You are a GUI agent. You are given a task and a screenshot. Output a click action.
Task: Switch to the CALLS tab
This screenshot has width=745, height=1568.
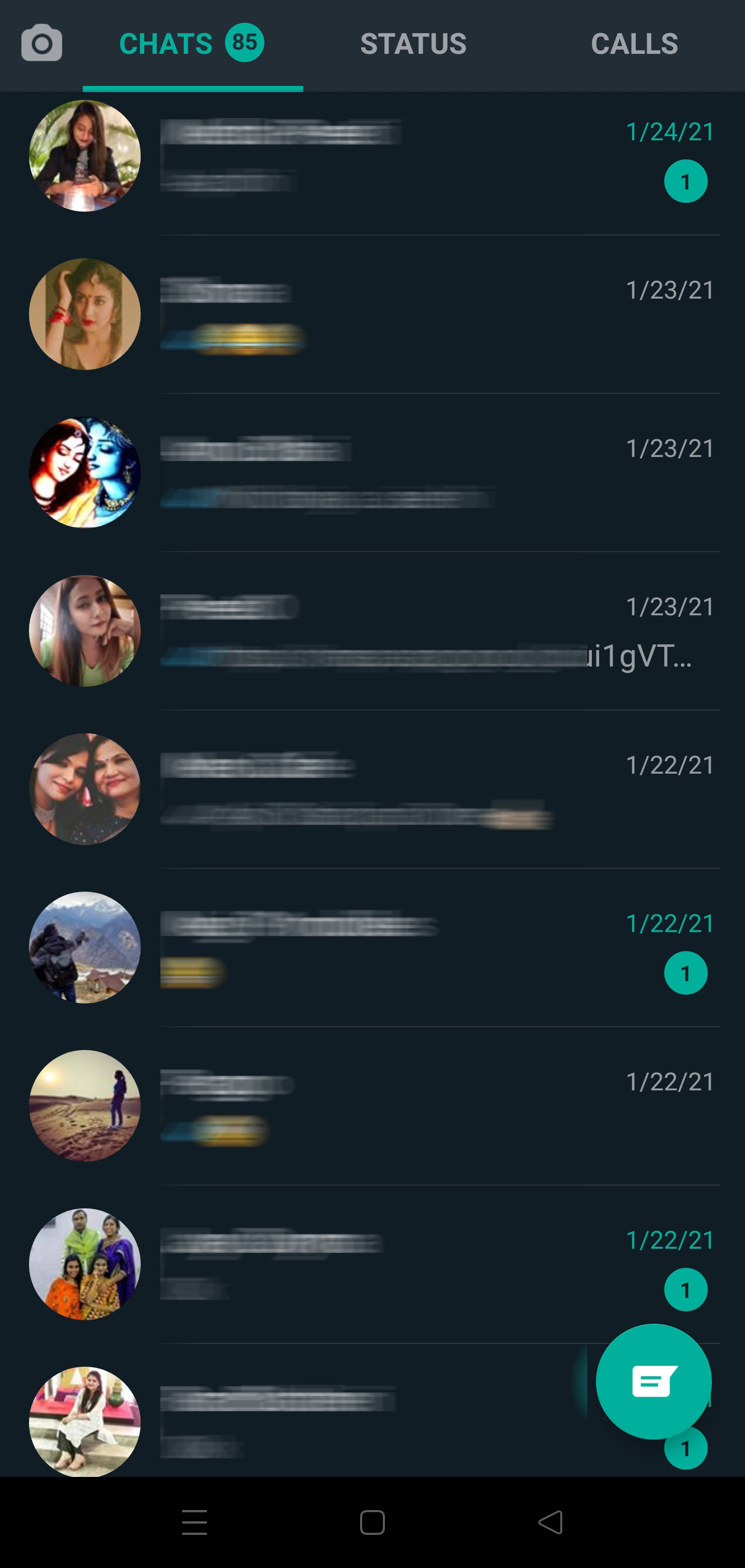pyautogui.click(x=634, y=44)
